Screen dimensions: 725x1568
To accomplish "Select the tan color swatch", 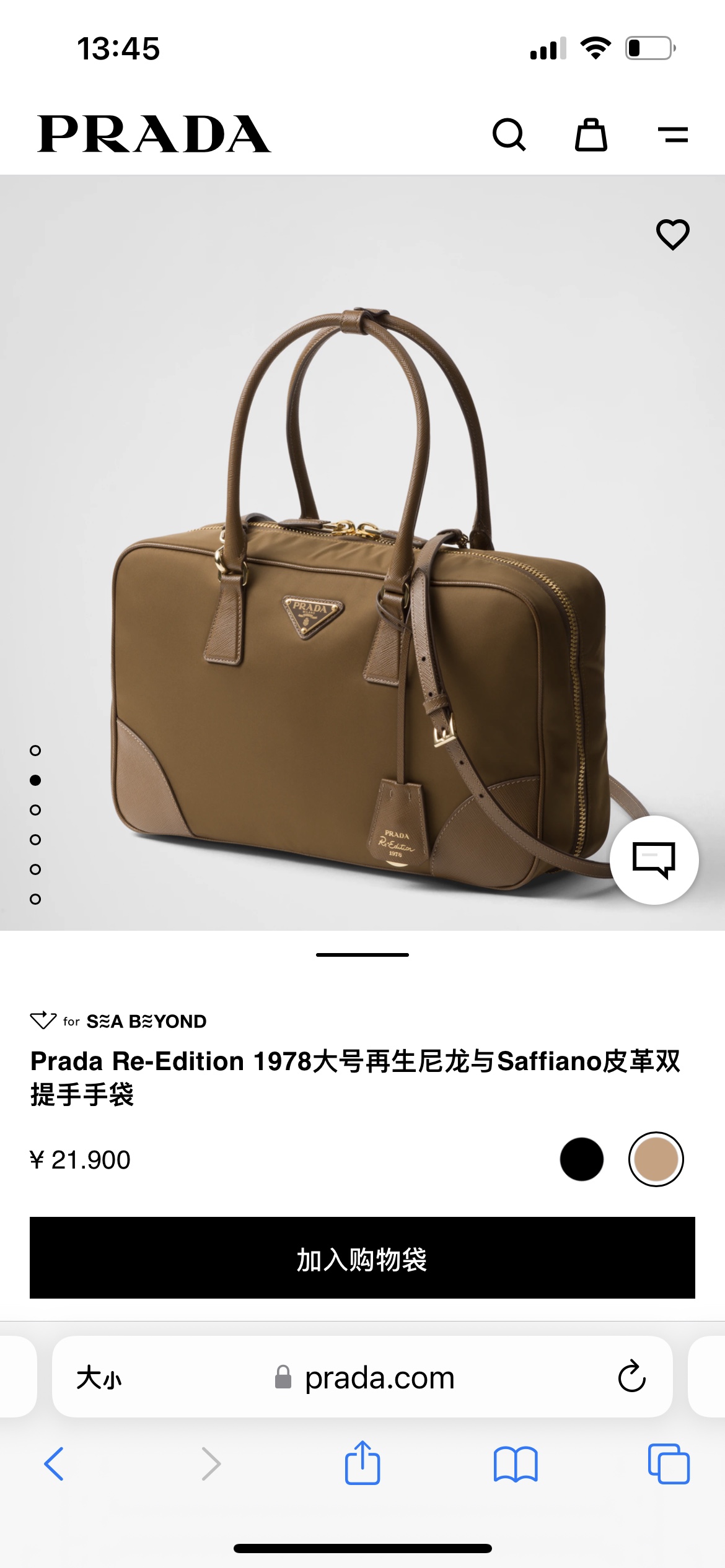I will (x=656, y=1159).
